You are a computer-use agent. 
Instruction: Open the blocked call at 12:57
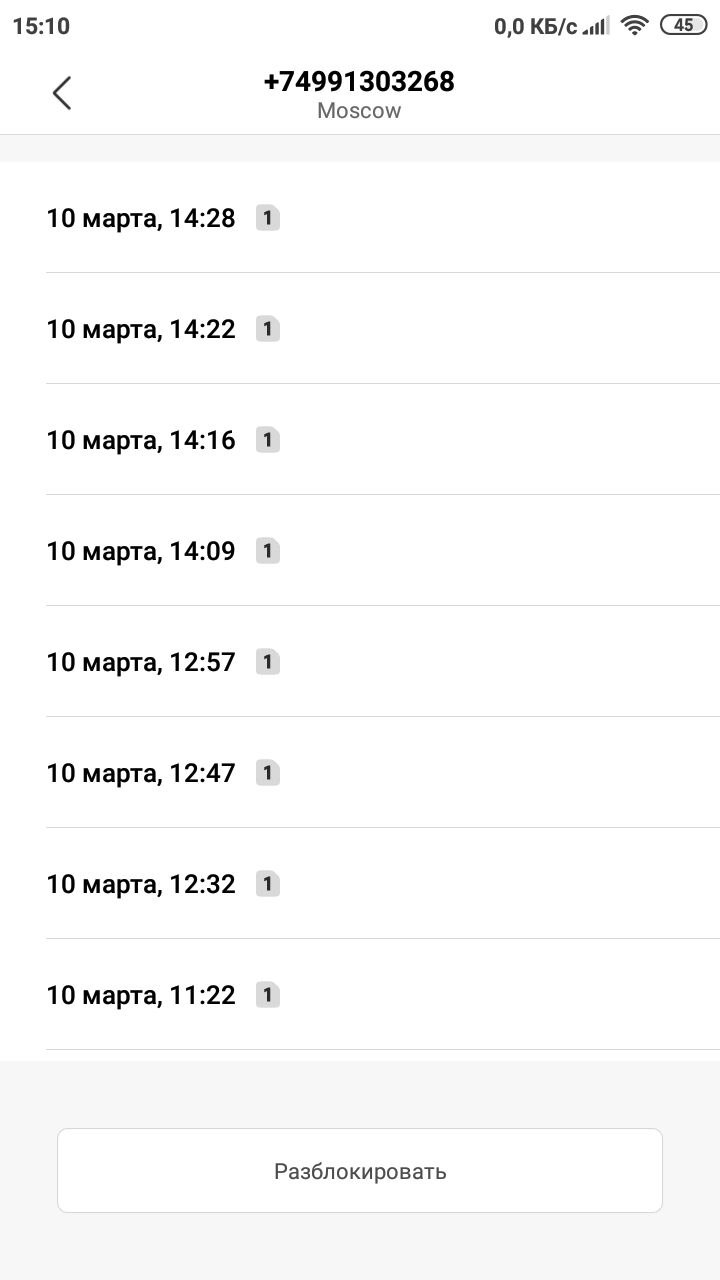point(360,662)
